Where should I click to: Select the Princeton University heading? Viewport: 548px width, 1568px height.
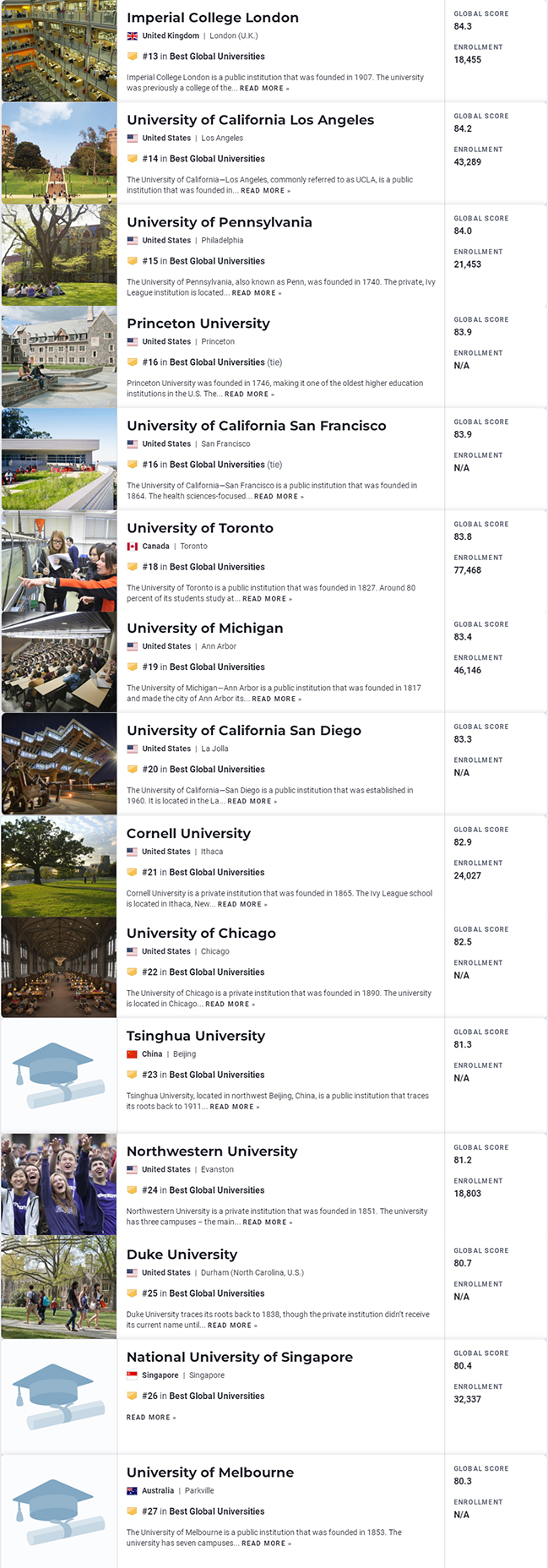tap(198, 324)
